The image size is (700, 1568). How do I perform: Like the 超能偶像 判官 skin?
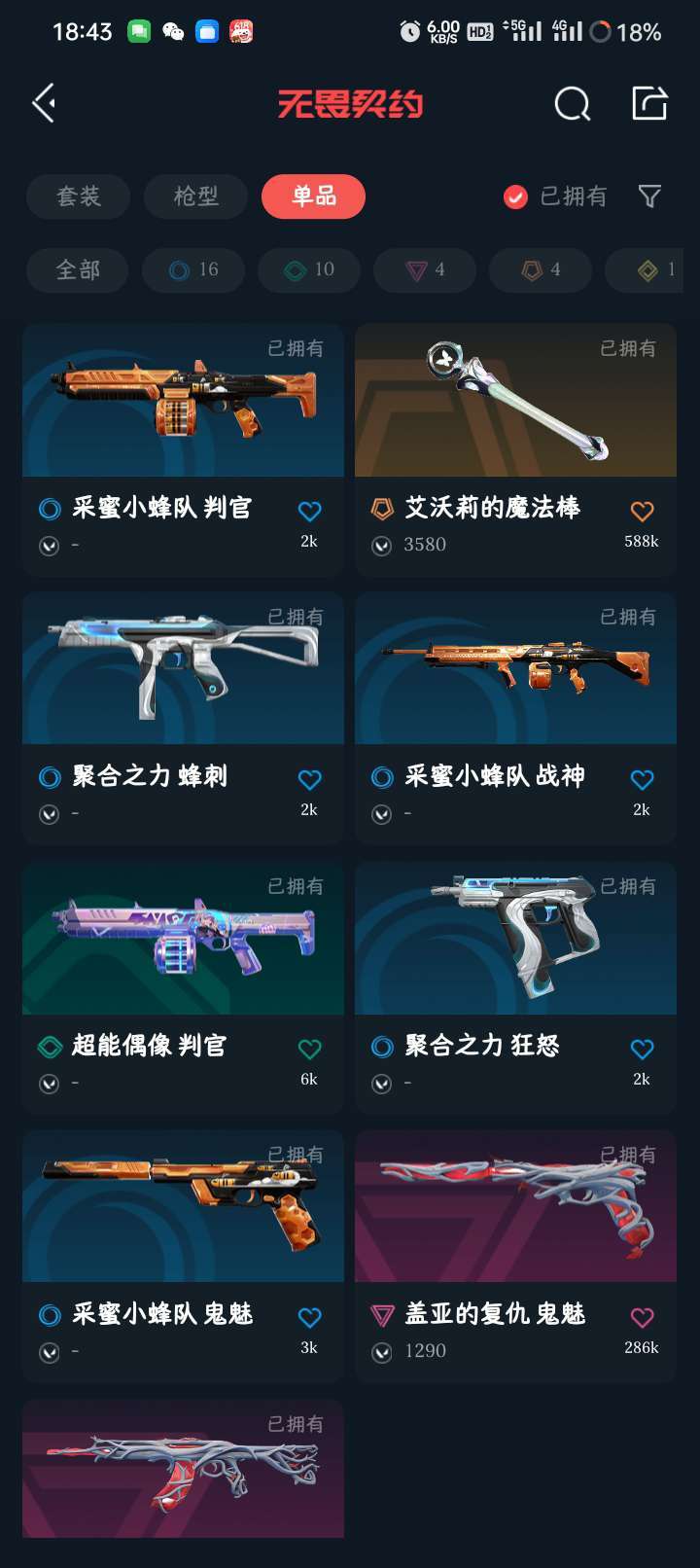(x=309, y=1049)
